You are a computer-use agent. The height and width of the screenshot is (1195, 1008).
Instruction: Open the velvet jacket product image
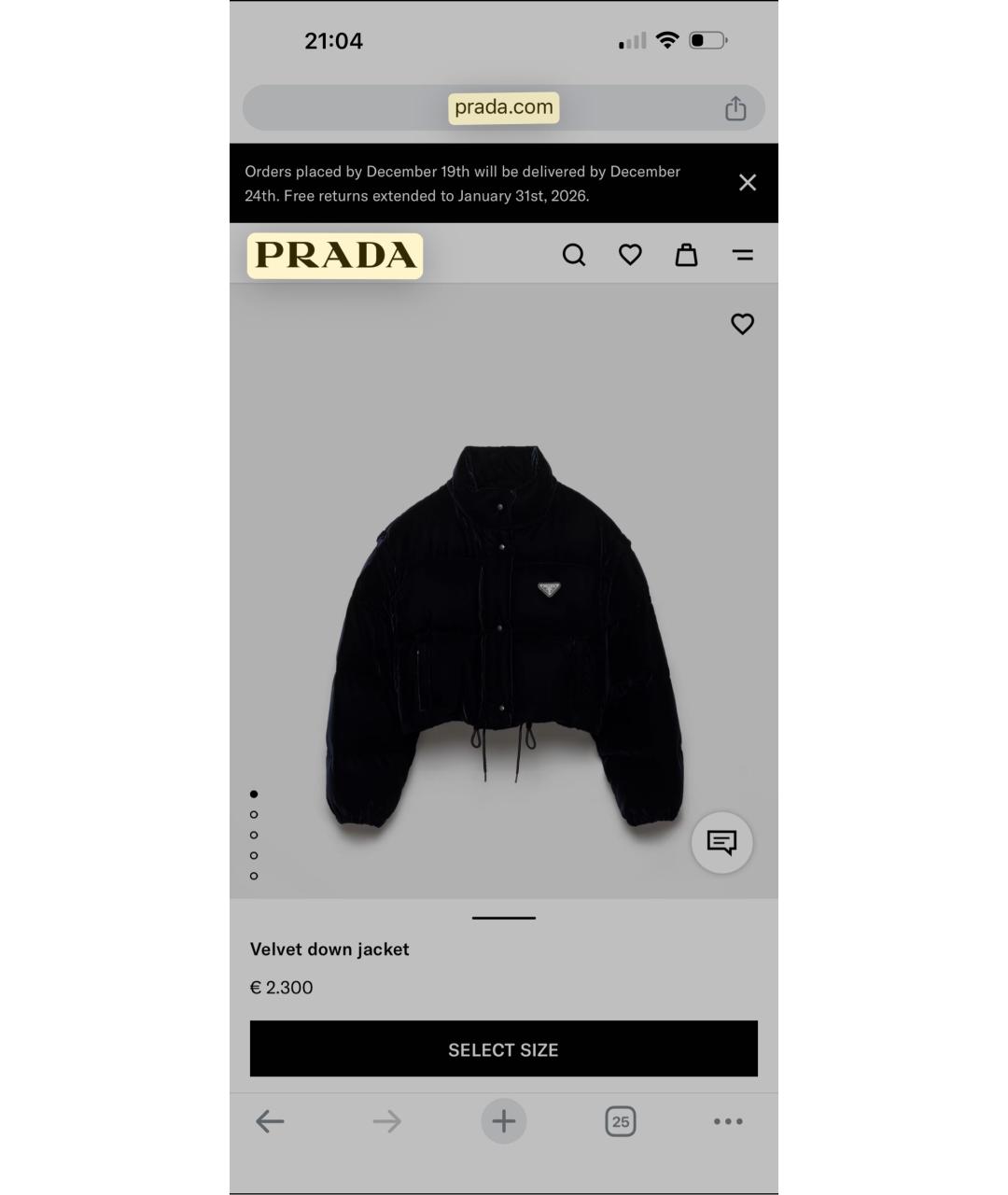504,635
